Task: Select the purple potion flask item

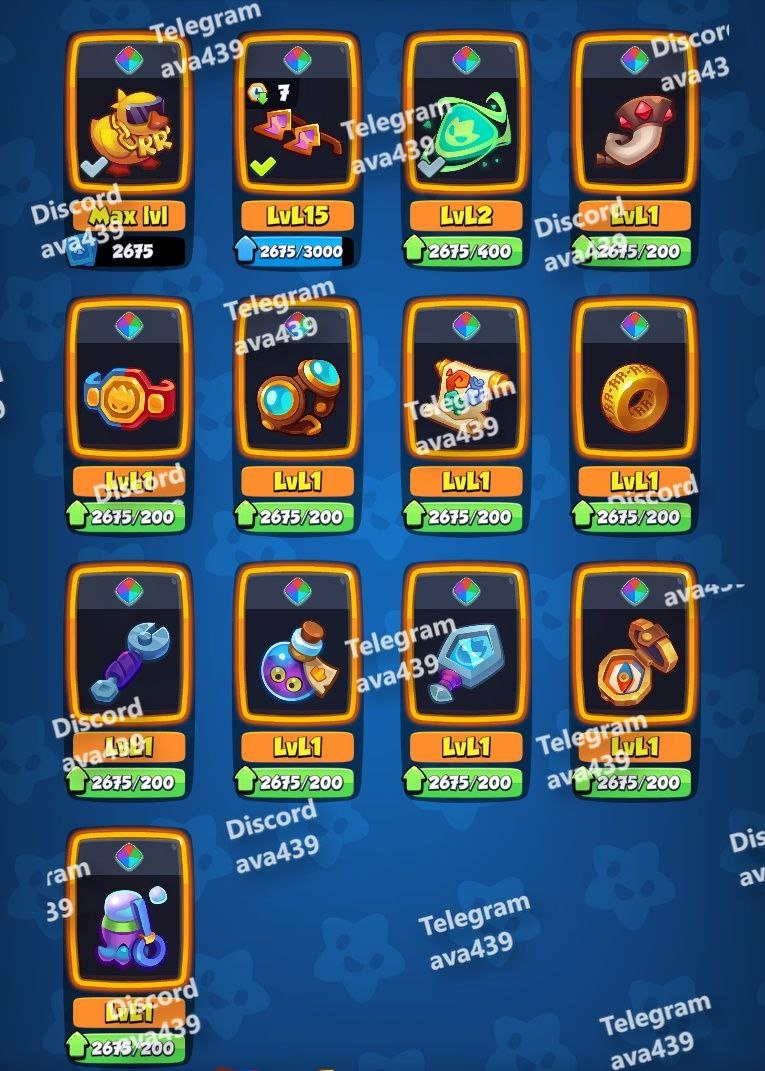Action: pyautogui.click(x=297, y=658)
